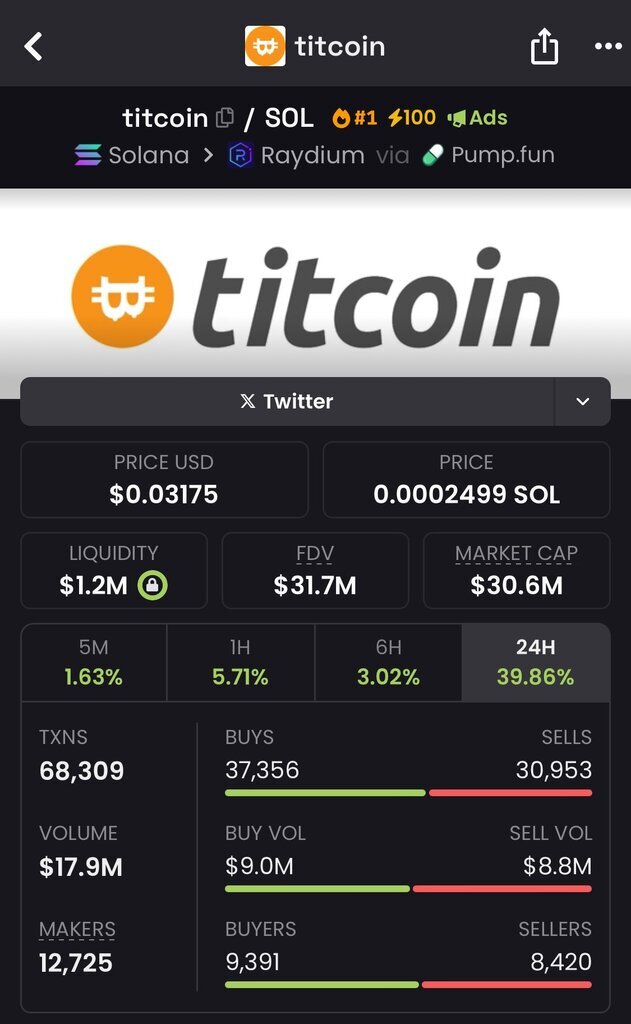Copy the titcoin token address
This screenshot has width=631, height=1024.
pos(225,118)
